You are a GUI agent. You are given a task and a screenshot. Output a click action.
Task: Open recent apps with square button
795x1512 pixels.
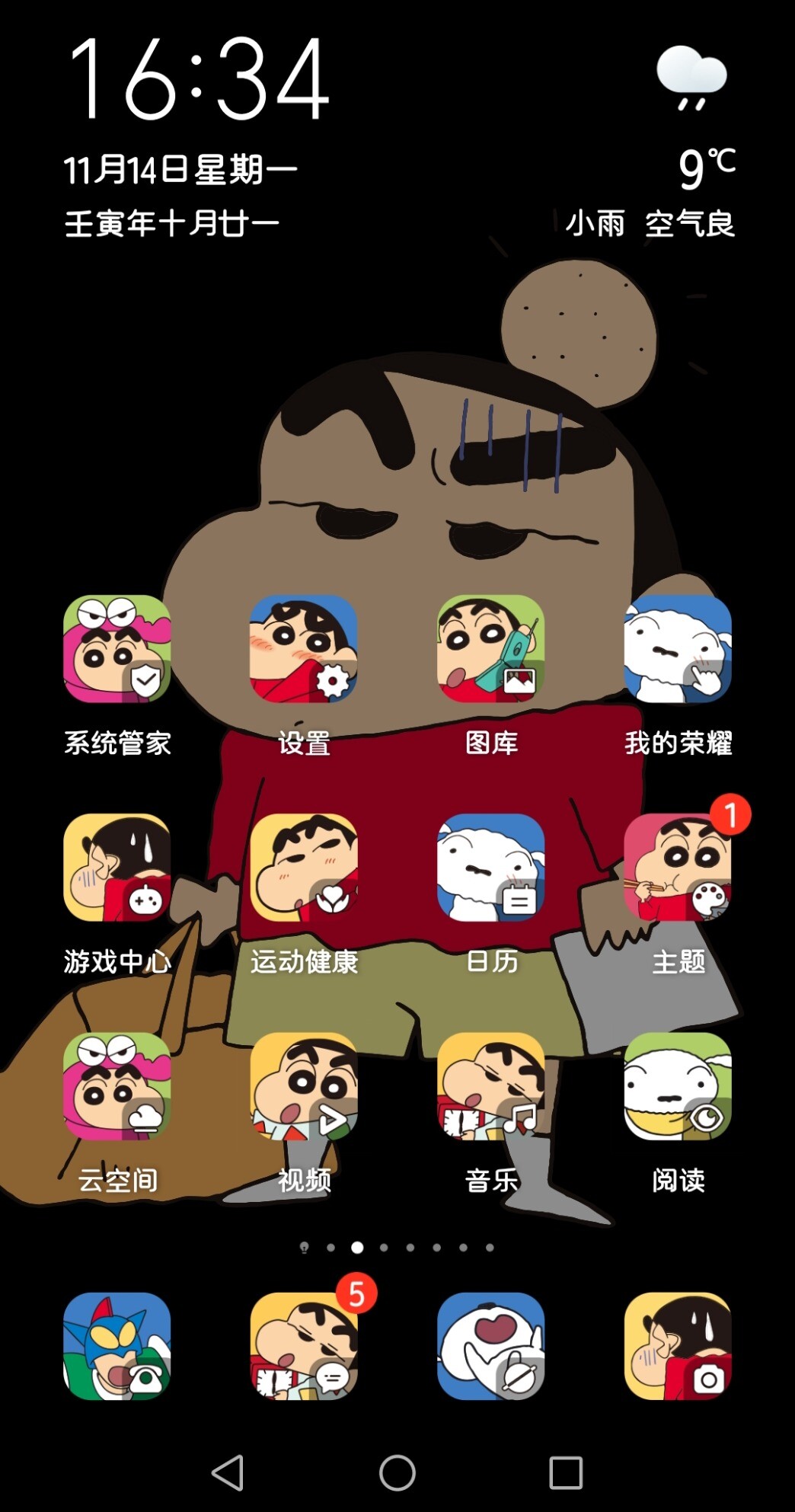point(566,1472)
